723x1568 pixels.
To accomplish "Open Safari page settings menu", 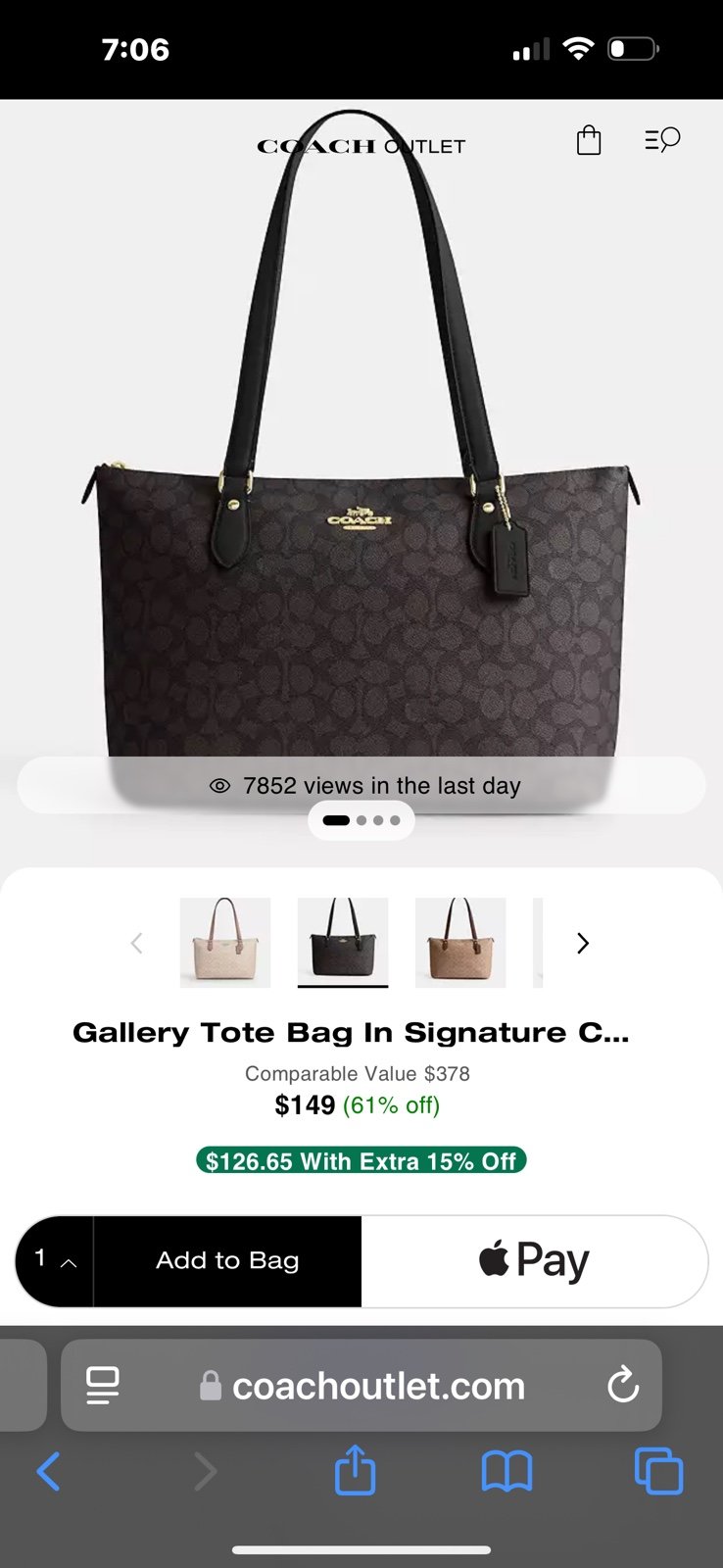I will pos(103,1385).
